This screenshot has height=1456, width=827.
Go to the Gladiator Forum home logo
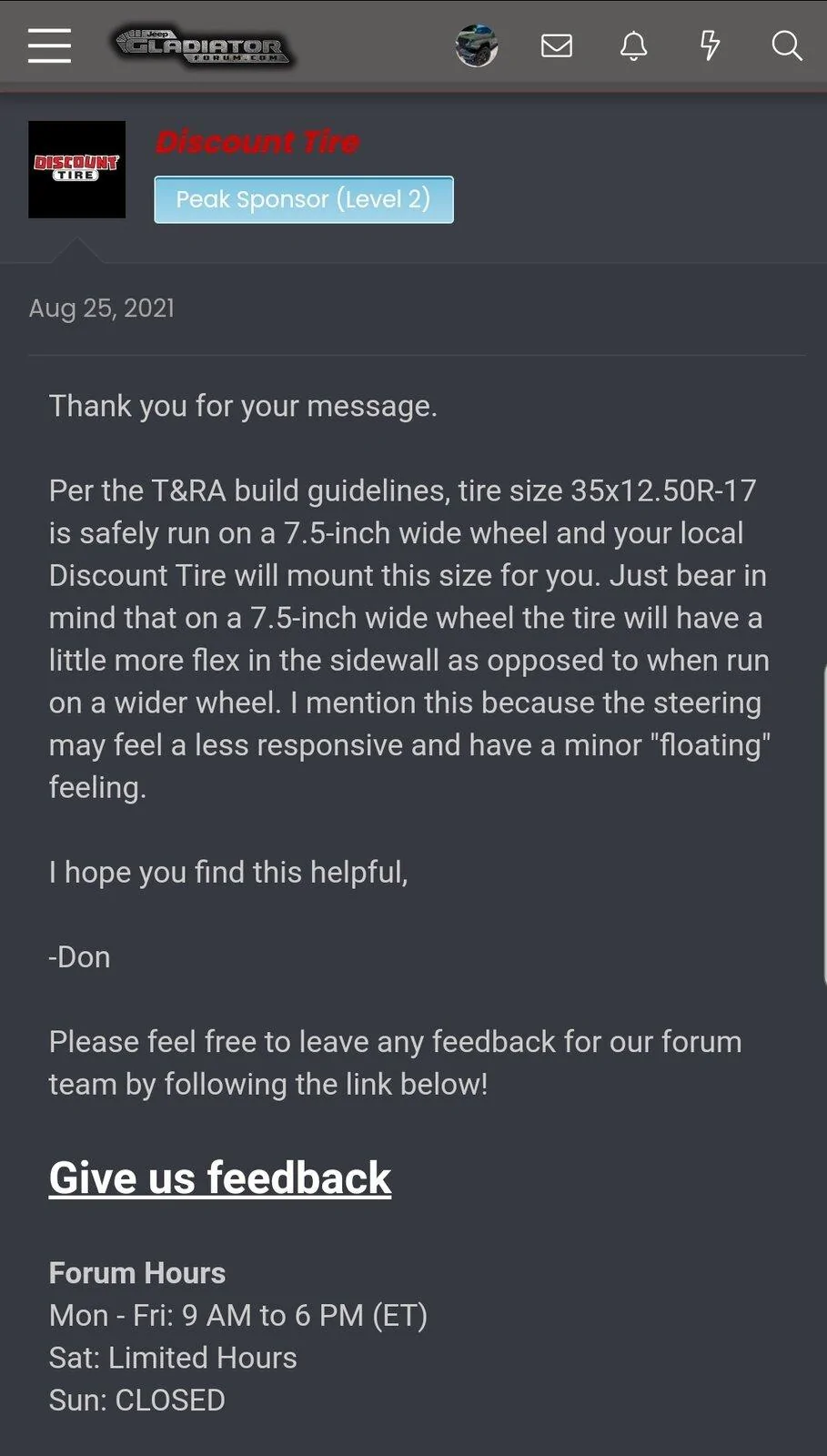tap(202, 45)
